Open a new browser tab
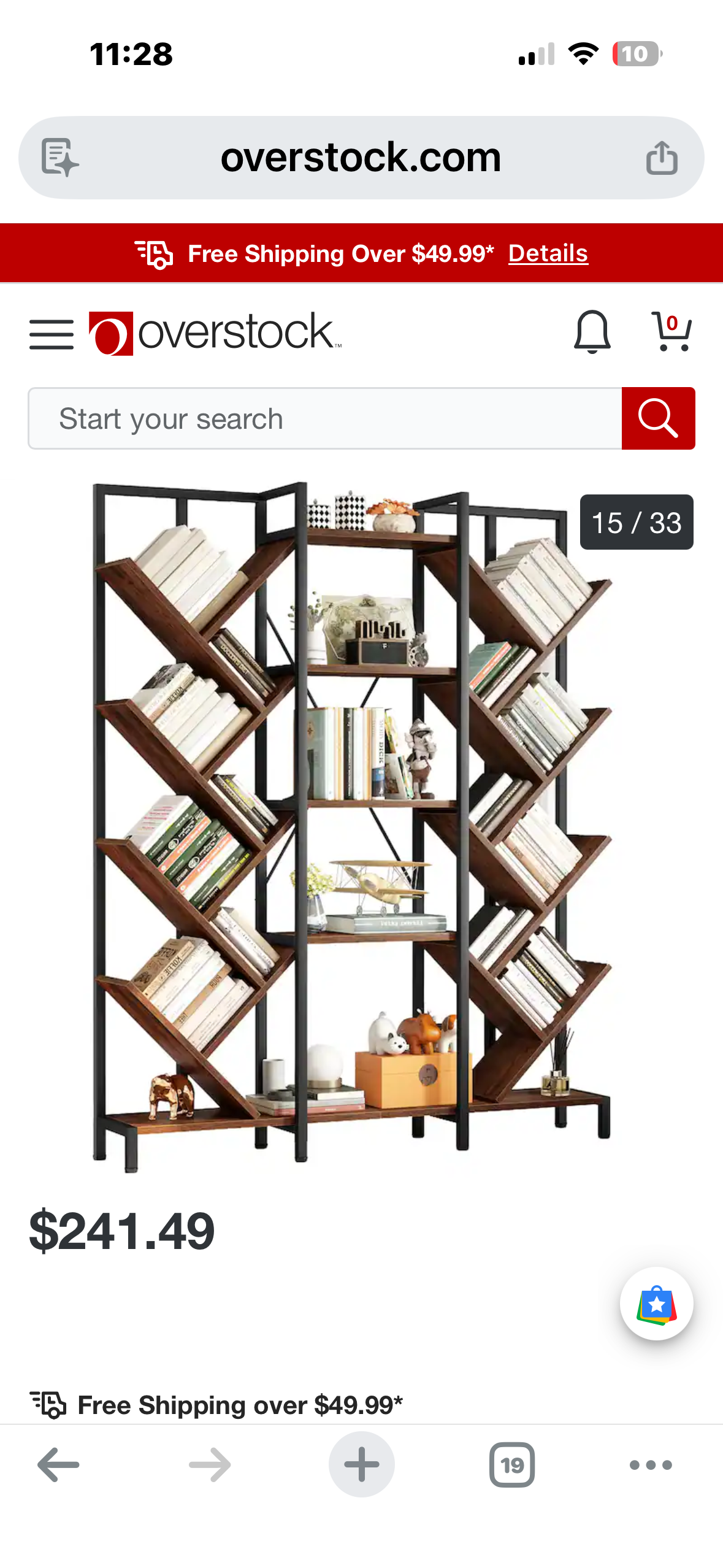Image resolution: width=723 pixels, height=1568 pixels. click(361, 1465)
